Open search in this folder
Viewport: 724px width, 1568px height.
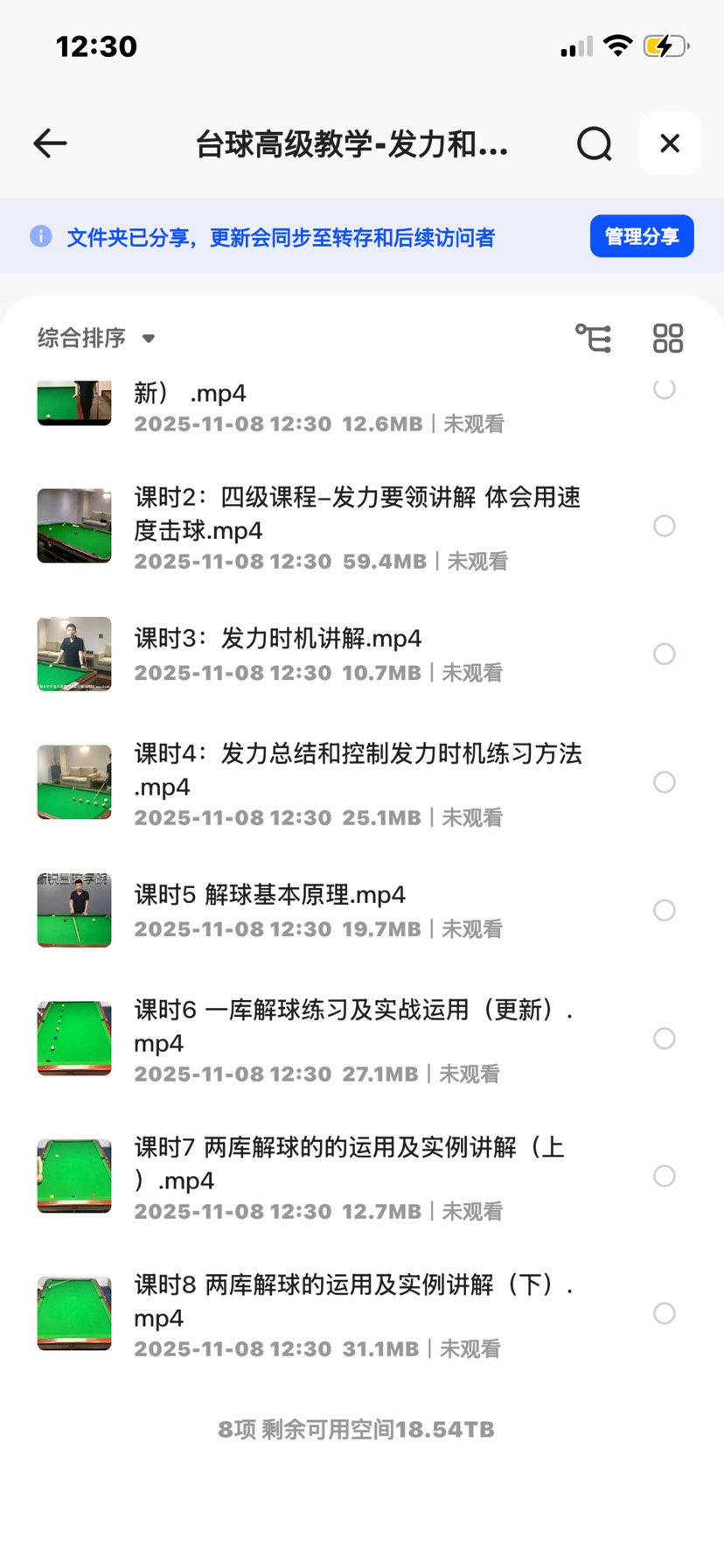click(x=595, y=143)
